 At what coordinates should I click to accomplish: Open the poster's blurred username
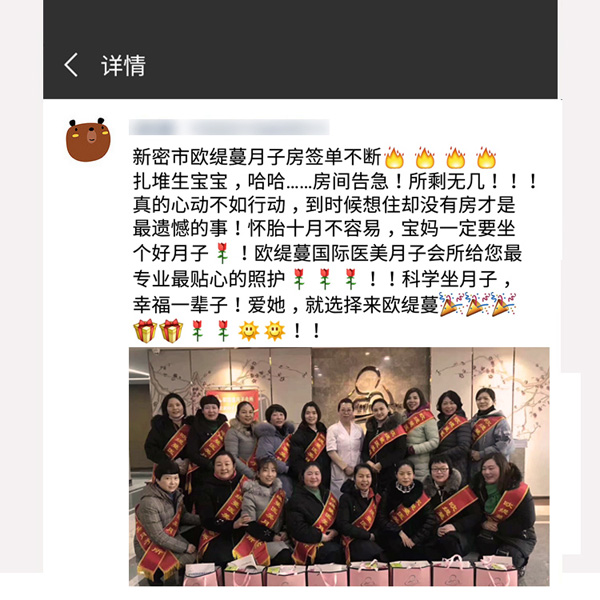click(x=230, y=128)
